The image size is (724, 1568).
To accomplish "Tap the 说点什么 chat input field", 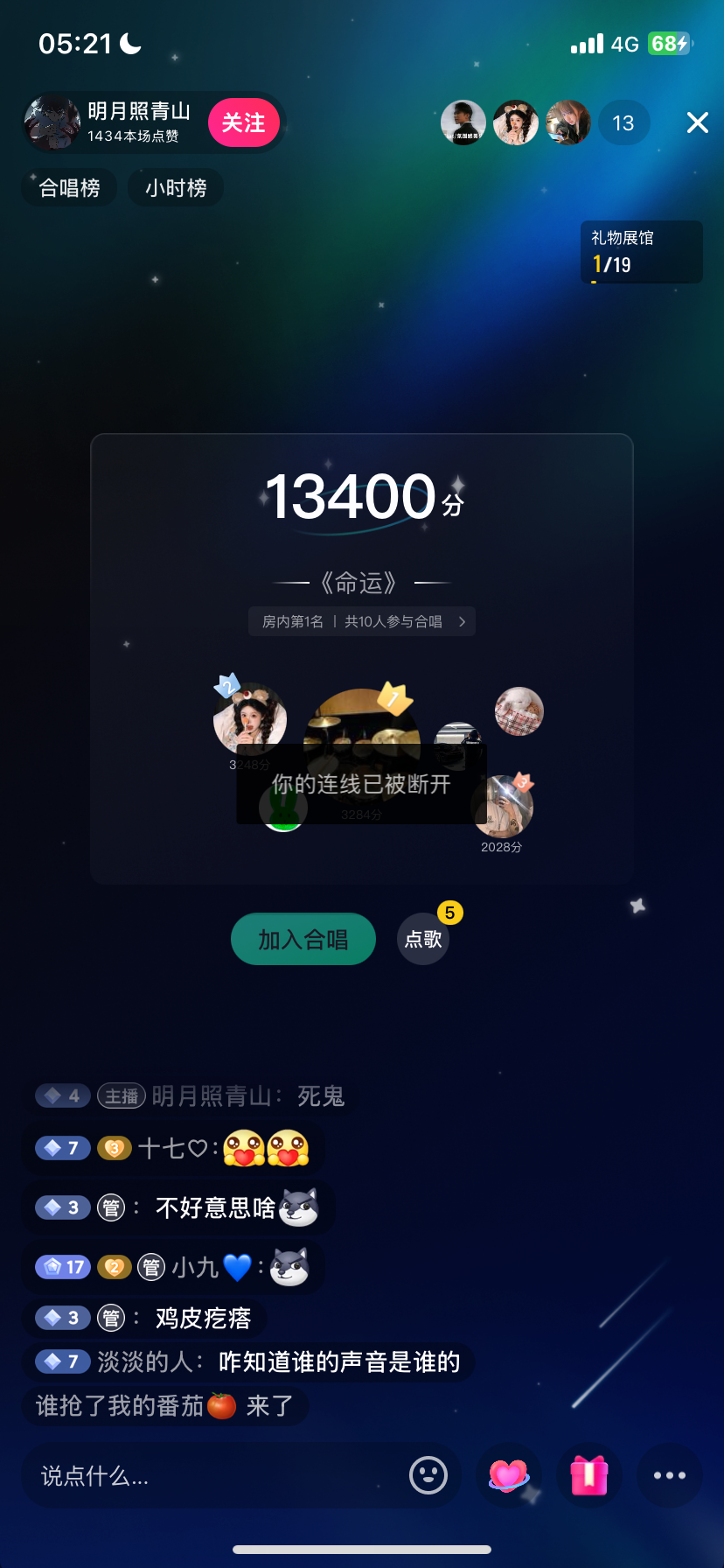I will [175, 1474].
